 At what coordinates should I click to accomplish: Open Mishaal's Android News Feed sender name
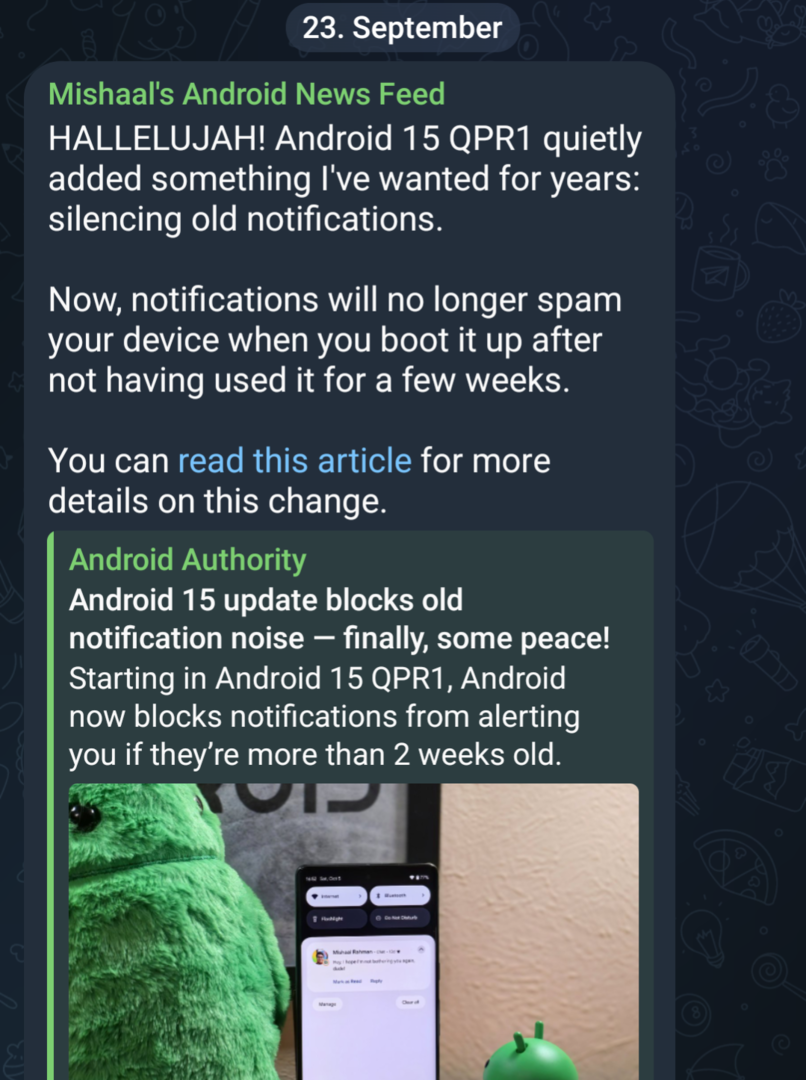[x=246, y=94]
